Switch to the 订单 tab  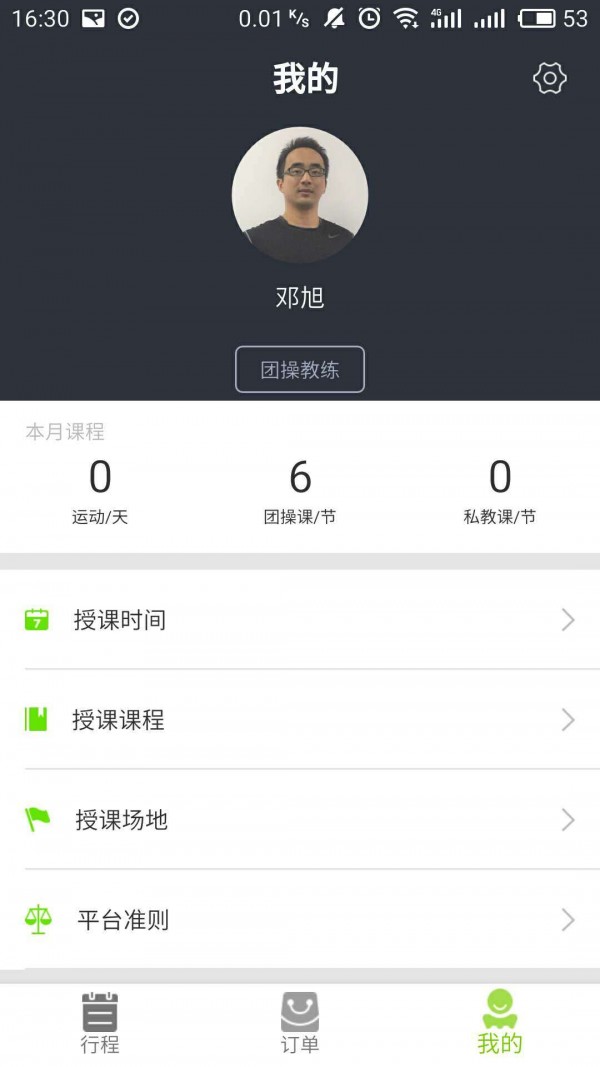pyautogui.click(x=300, y=1024)
